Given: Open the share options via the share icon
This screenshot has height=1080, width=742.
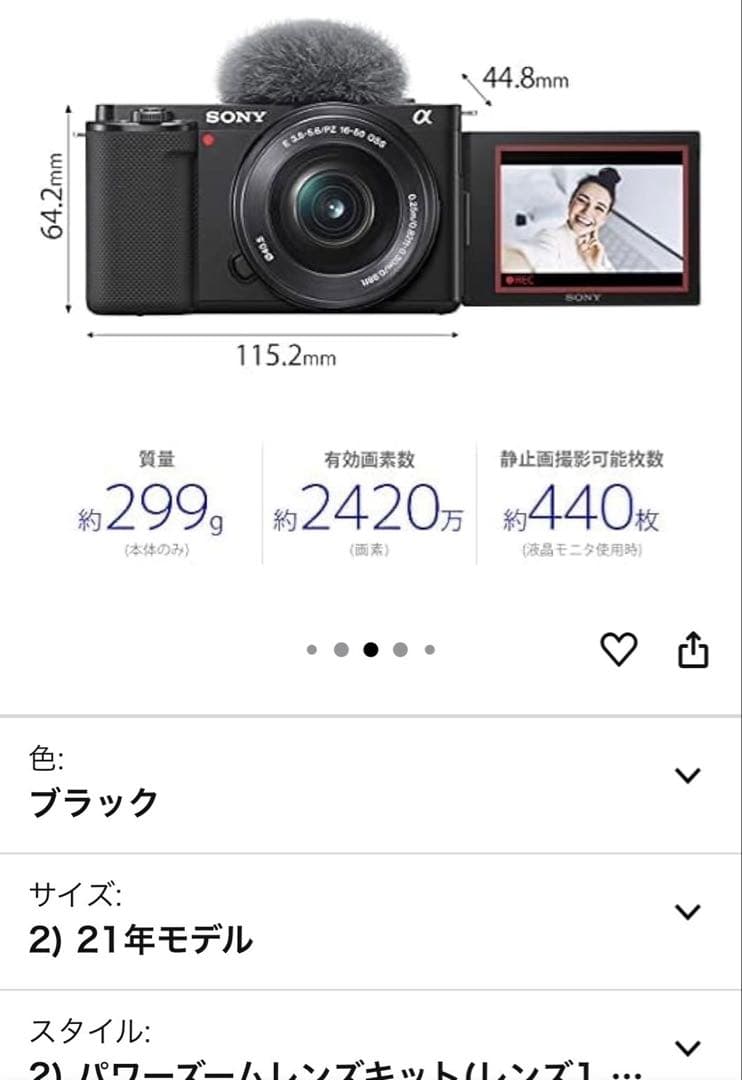Looking at the screenshot, I should 695,648.
